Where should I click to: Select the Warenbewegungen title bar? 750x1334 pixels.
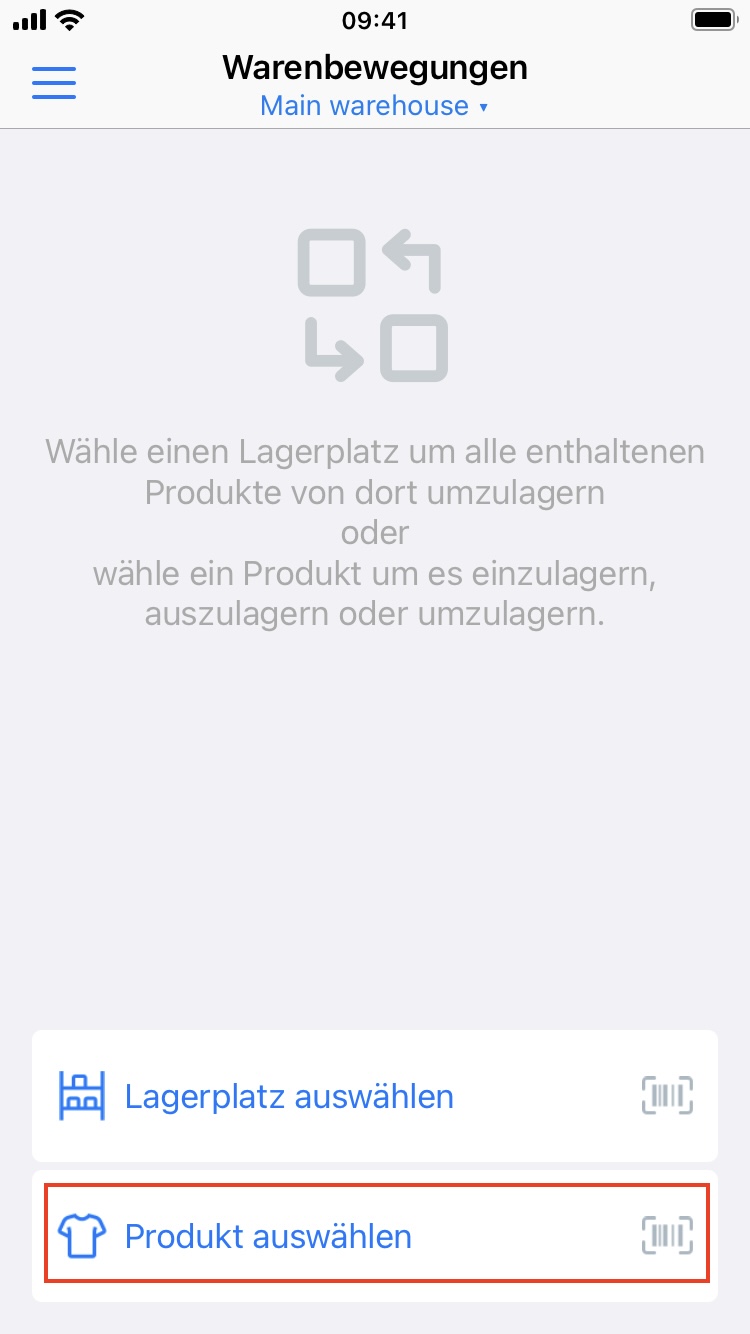(375, 67)
